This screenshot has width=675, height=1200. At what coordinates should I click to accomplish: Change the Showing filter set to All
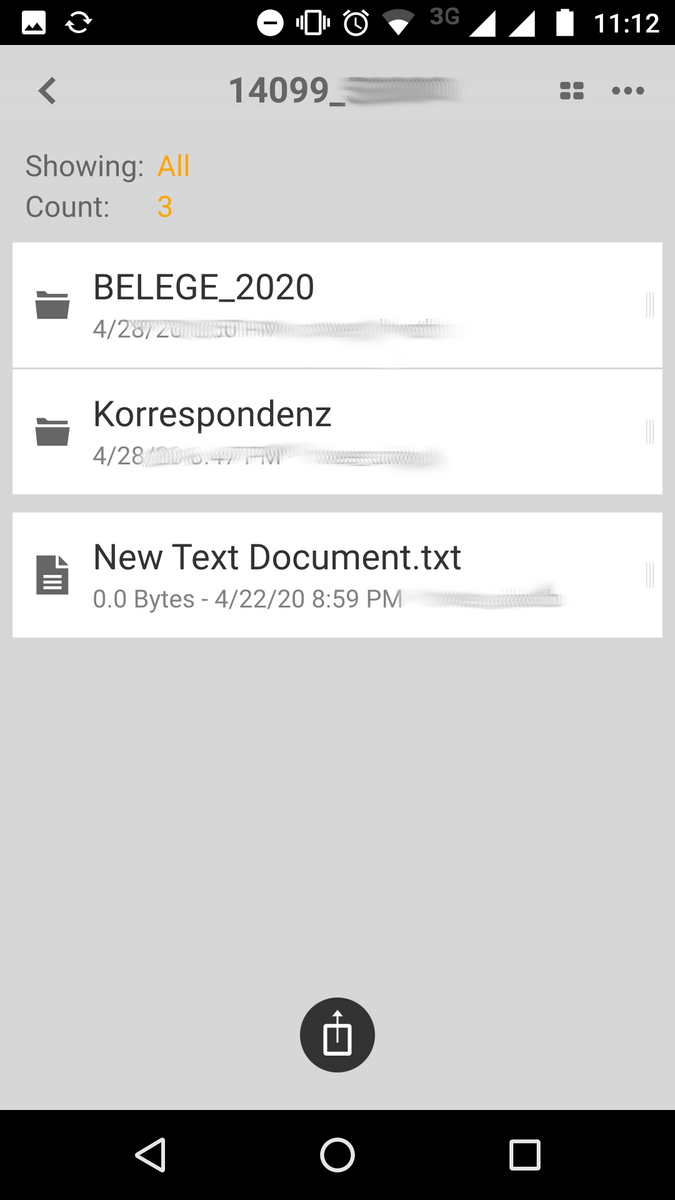coord(174,166)
